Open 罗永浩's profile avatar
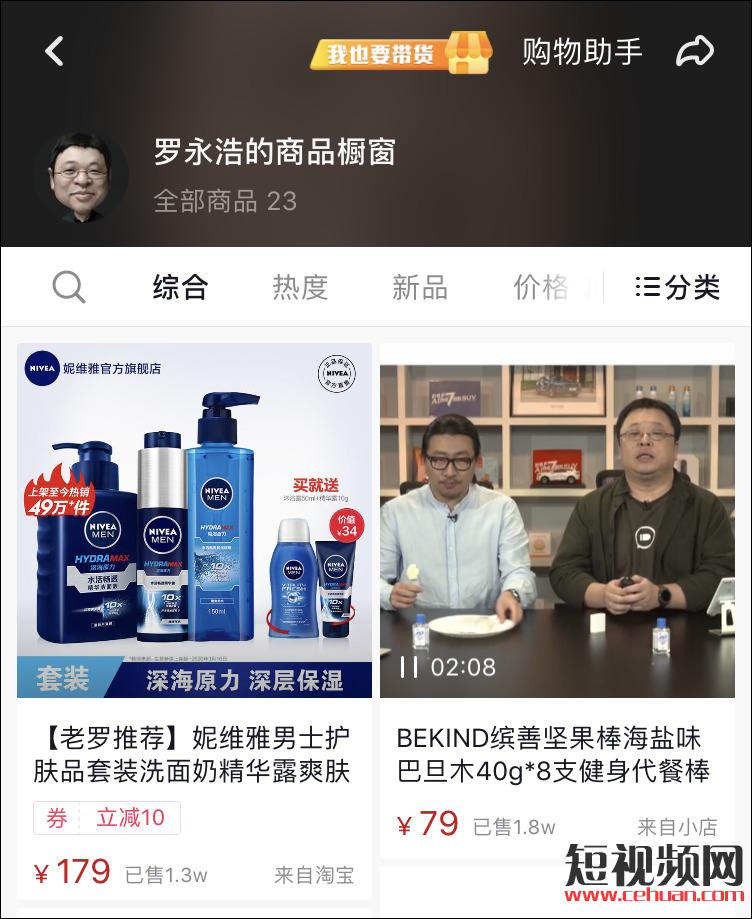Image resolution: width=752 pixels, height=919 pixels. pos(81,176)
